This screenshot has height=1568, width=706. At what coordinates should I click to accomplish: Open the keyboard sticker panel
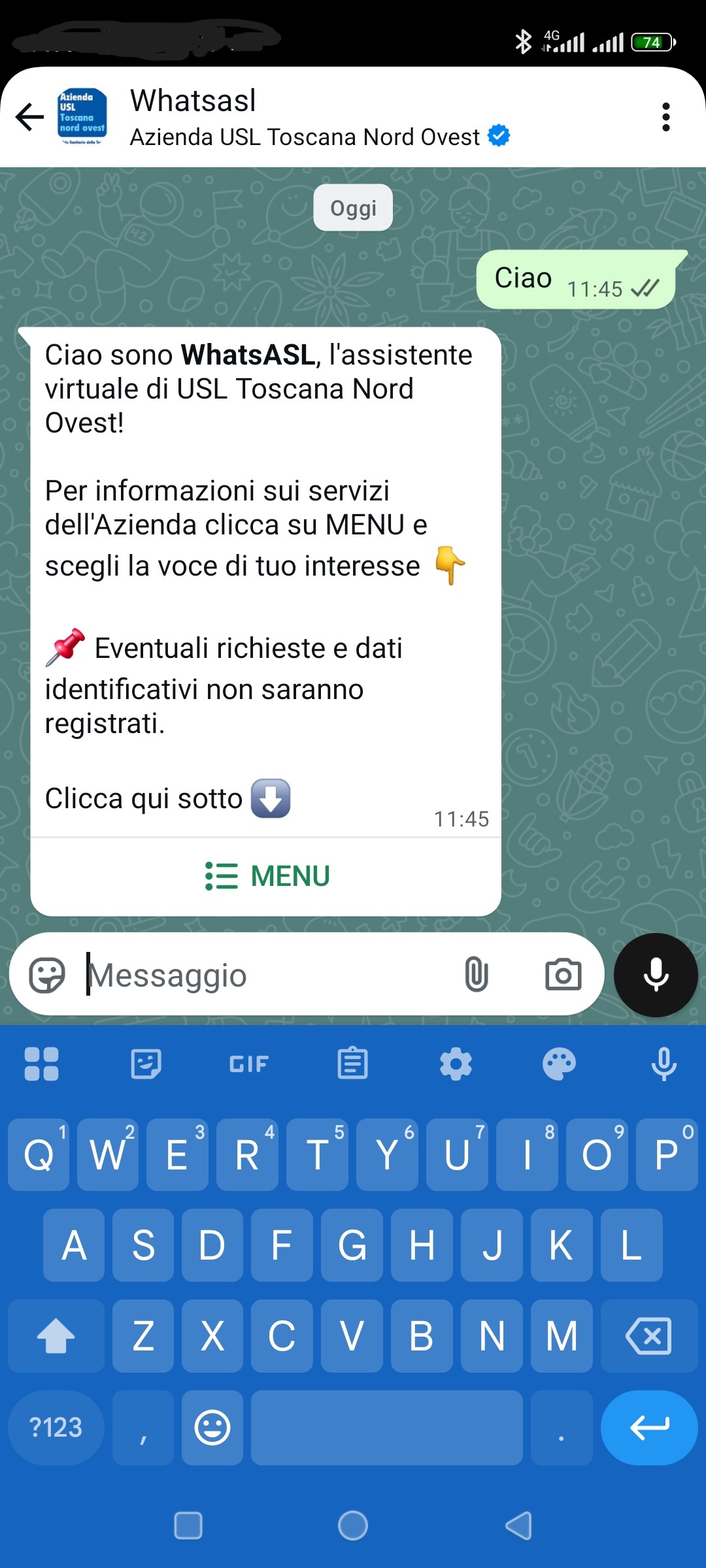click(146, 1064)
